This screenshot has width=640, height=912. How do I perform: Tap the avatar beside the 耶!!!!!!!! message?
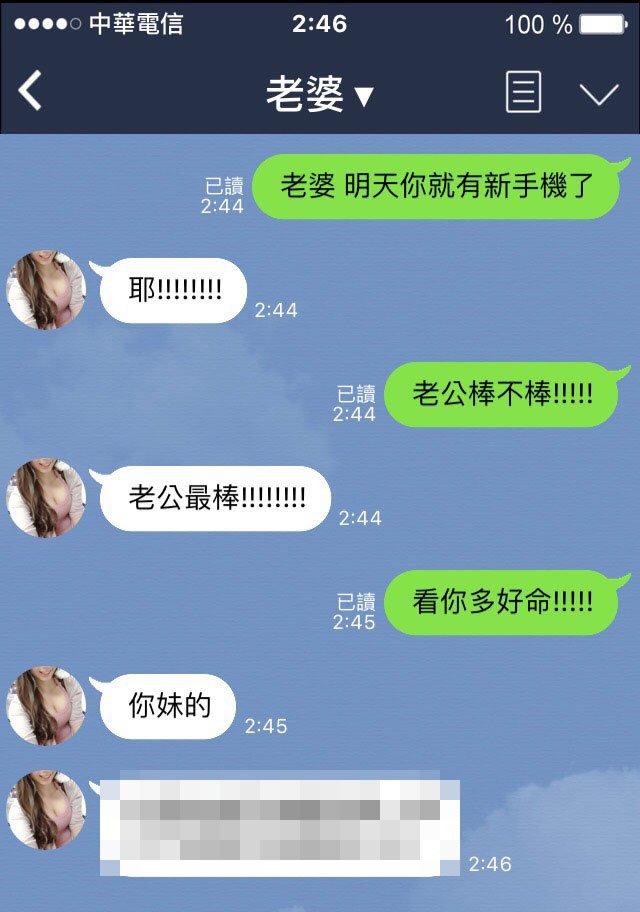[x=46, y=290]
